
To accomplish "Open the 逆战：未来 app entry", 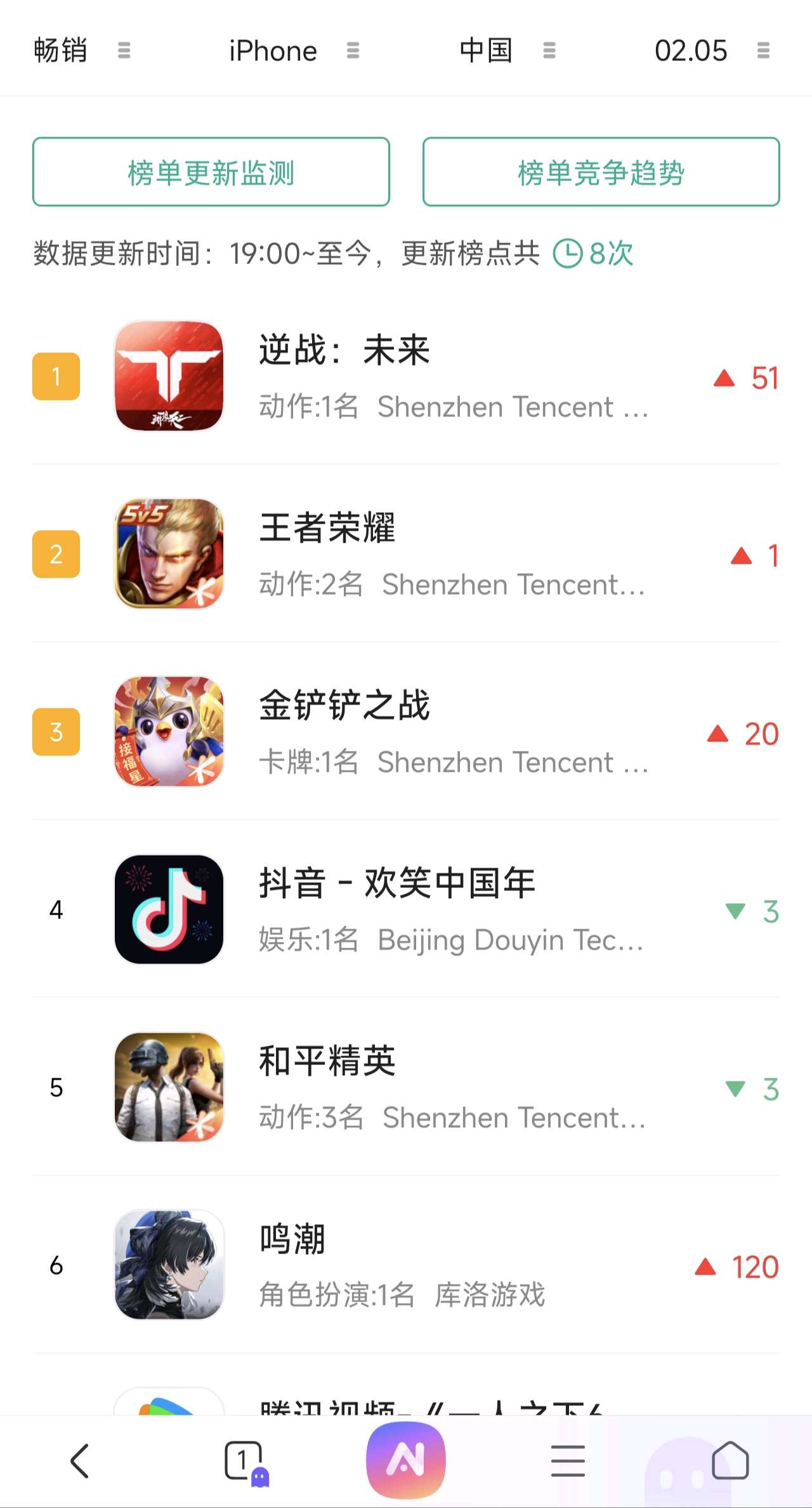I will click(406, 376).
